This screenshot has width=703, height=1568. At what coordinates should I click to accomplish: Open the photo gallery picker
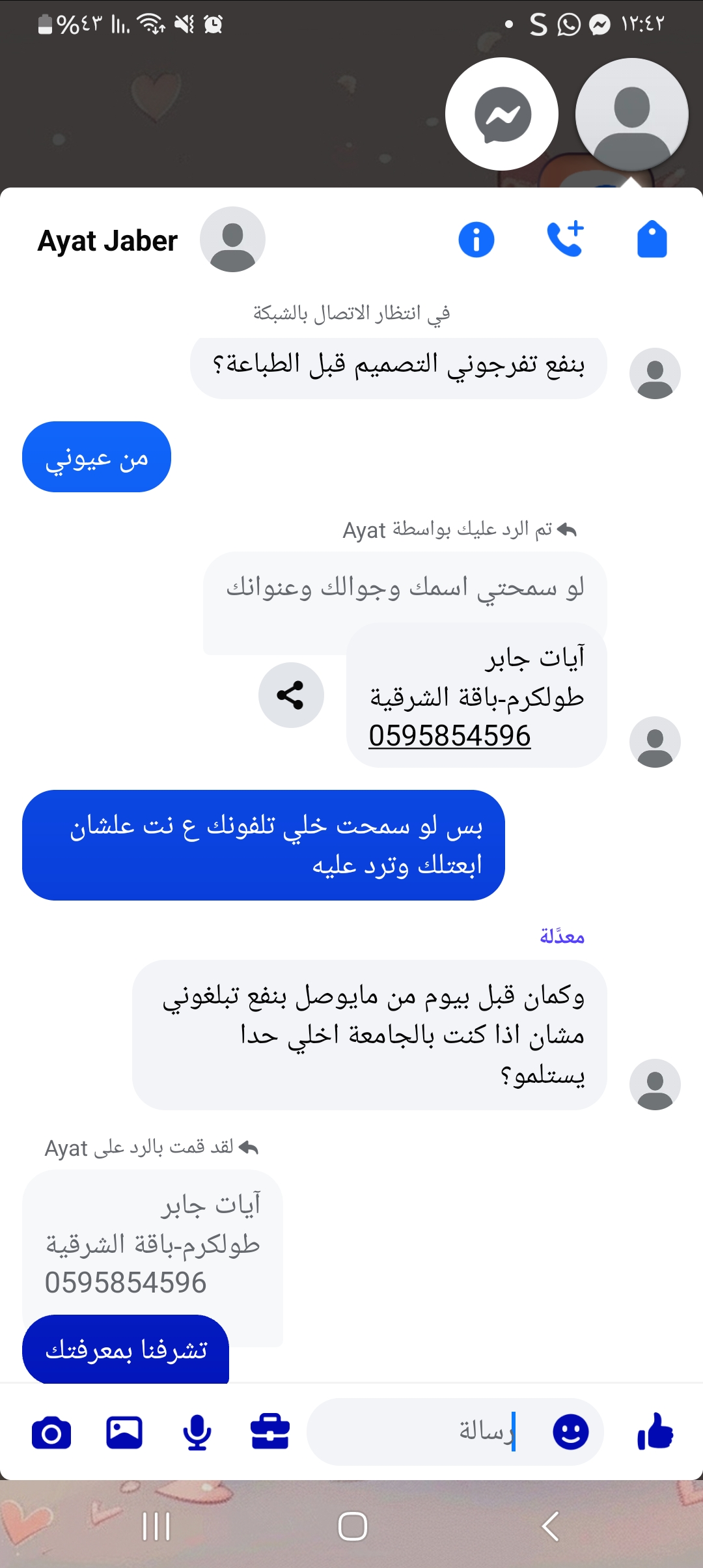(x=124, y=1432)
